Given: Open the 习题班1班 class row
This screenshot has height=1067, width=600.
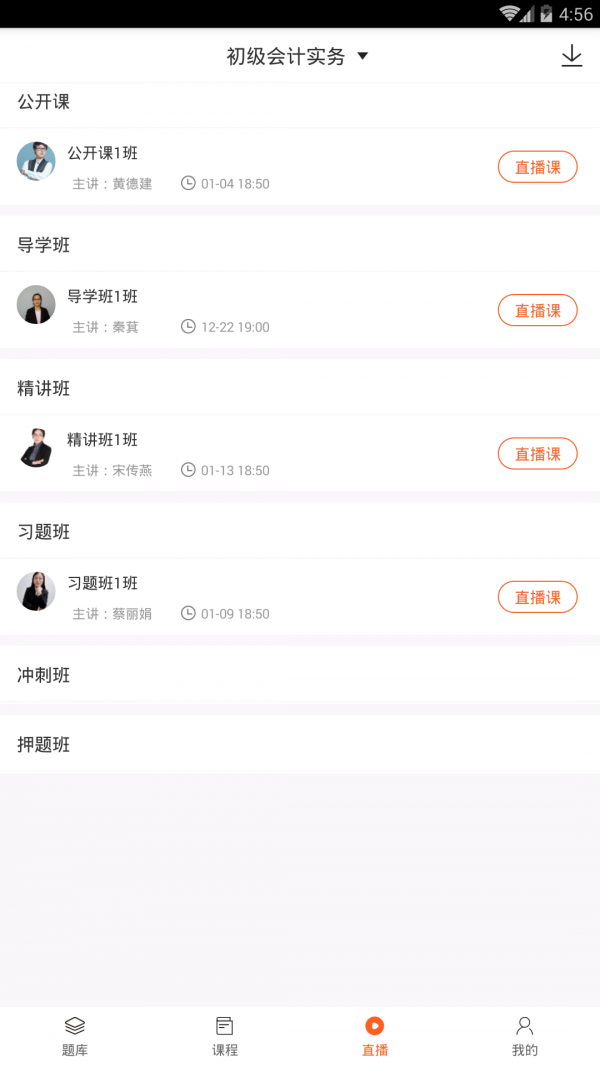Looking at the screenshot, I should click(x=300, y=597).
